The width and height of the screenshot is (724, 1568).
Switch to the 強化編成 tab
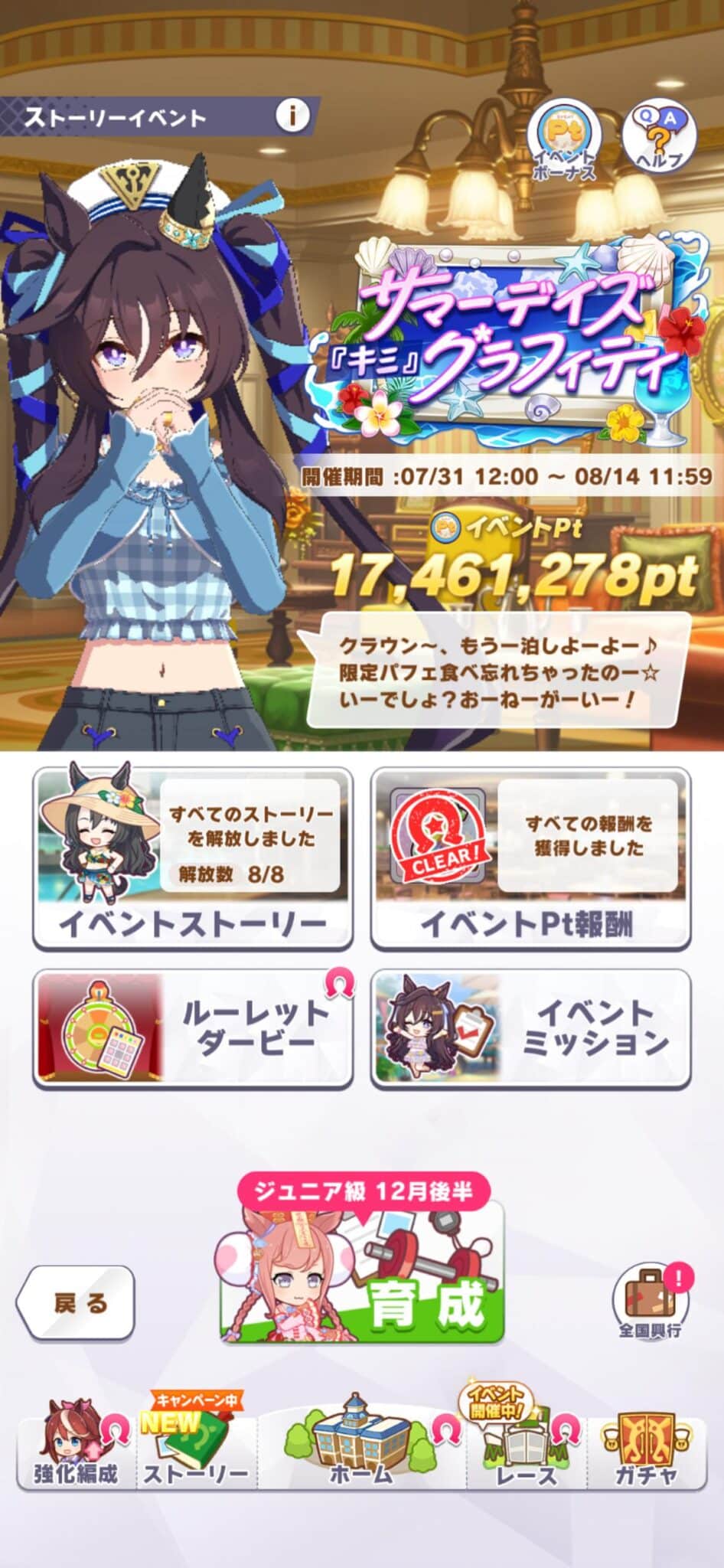coord(75,1445)
